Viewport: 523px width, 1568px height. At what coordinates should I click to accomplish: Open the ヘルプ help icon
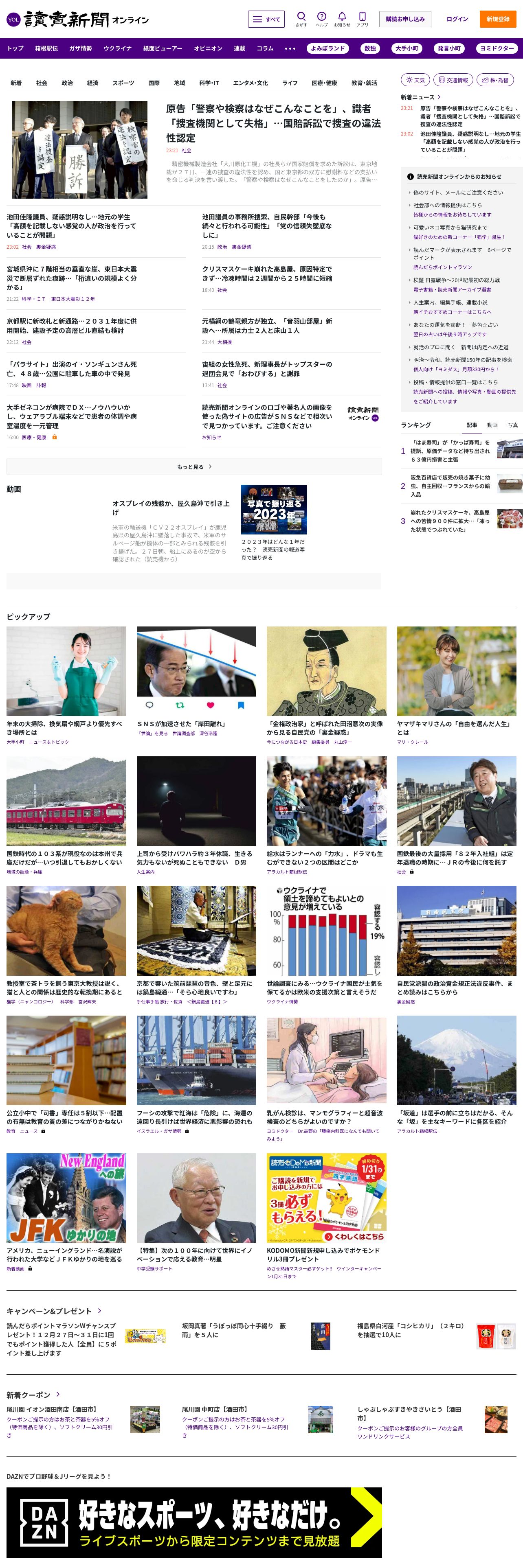pos(321,19)
